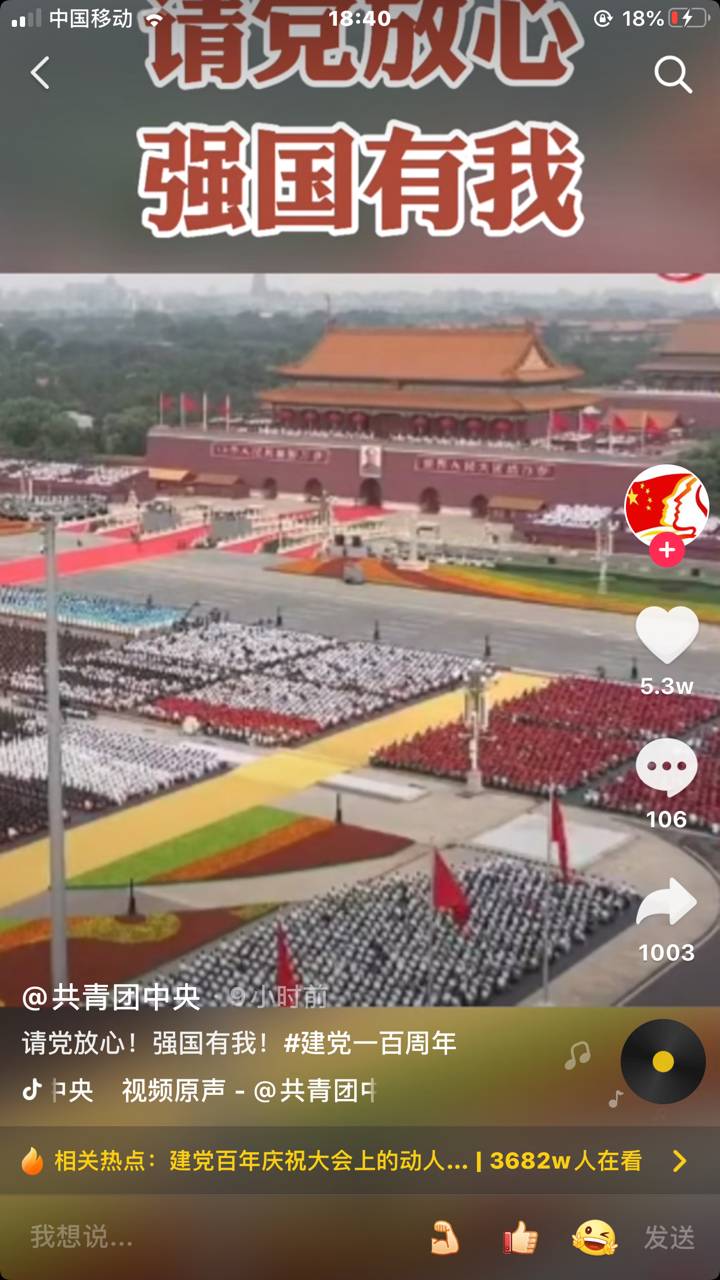720x1280 pixels.
Task: Send the thumbs-up emoji
Action: pyautogui.click(x=520, y=1238)
